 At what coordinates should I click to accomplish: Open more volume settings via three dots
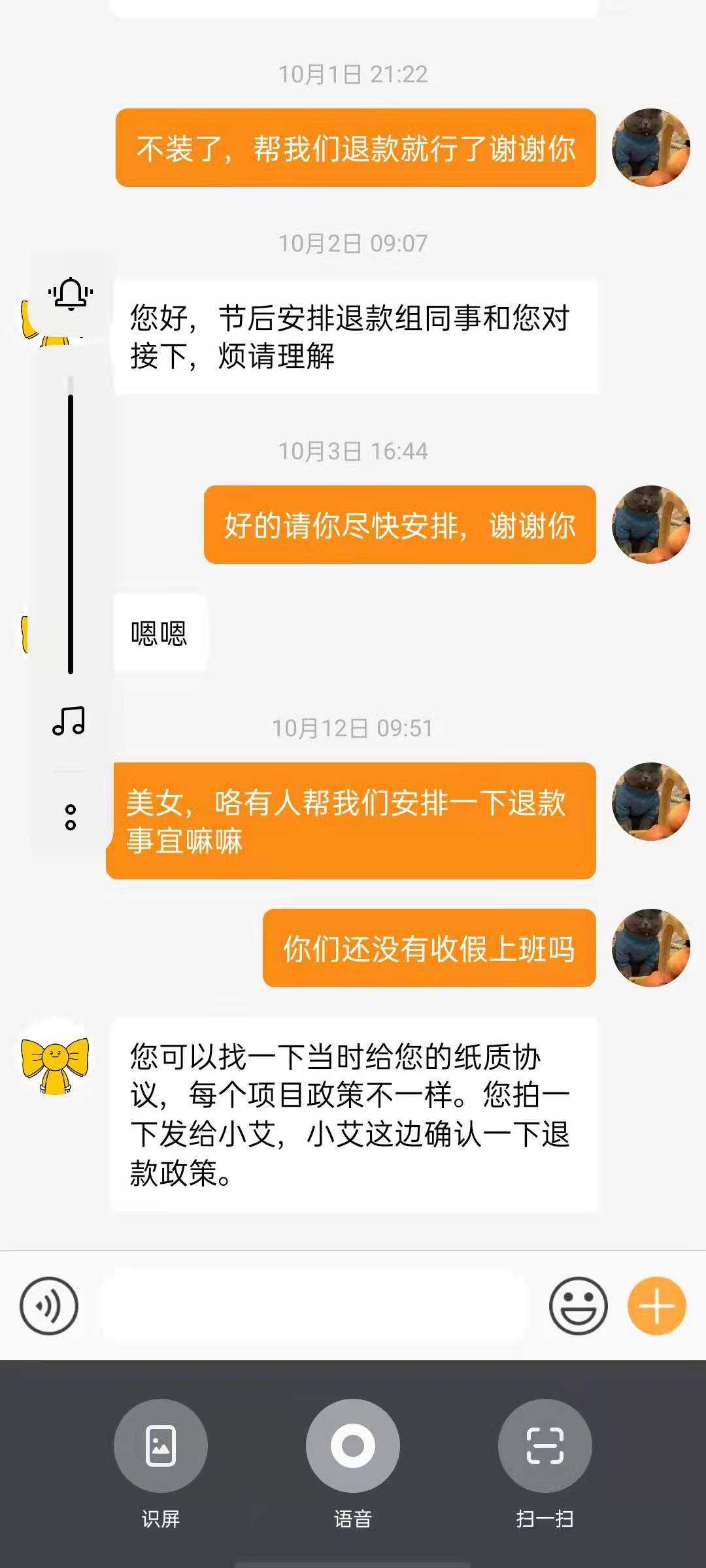point(71,817)
